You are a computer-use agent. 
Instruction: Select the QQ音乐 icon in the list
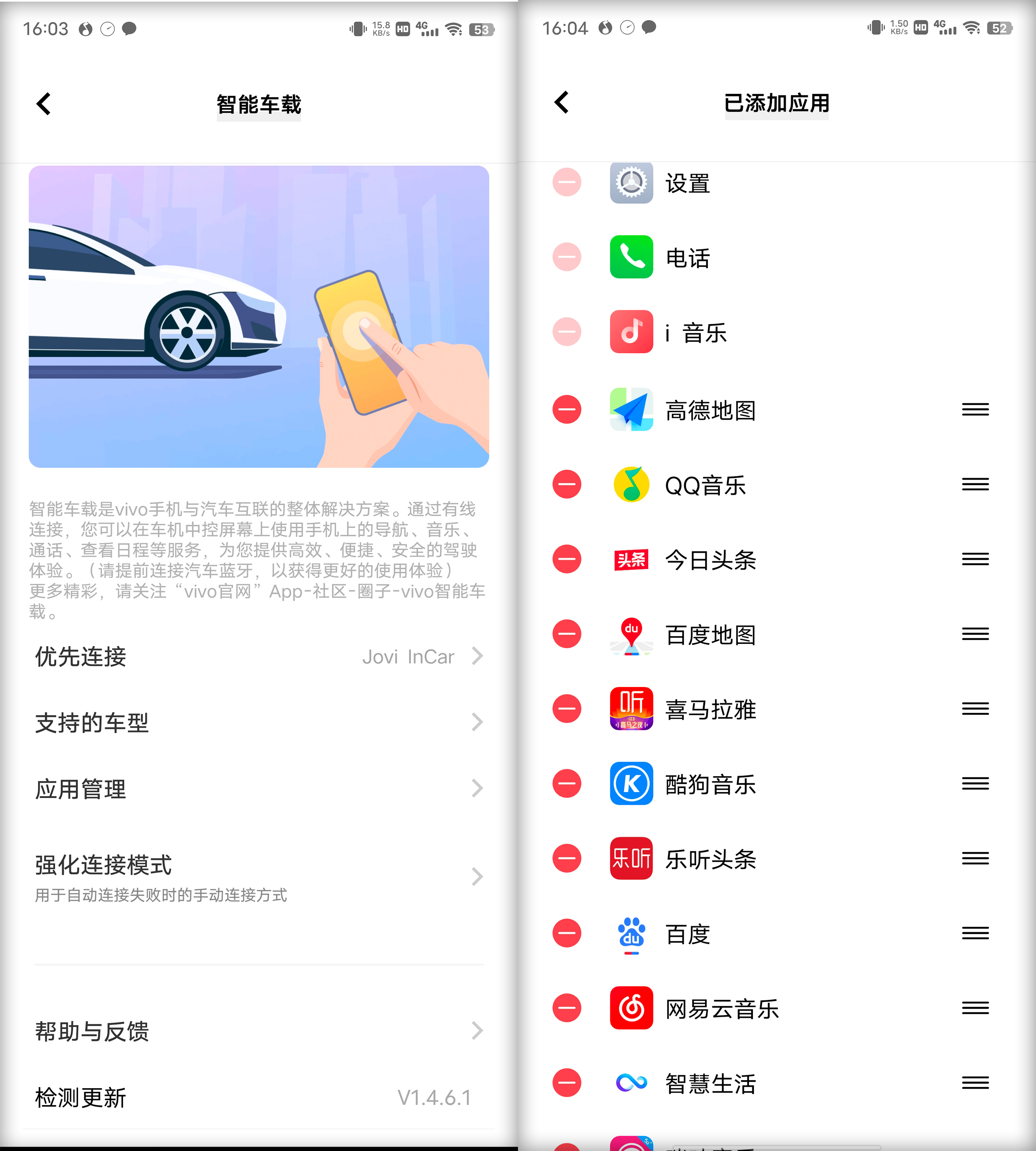click(631, 484)
